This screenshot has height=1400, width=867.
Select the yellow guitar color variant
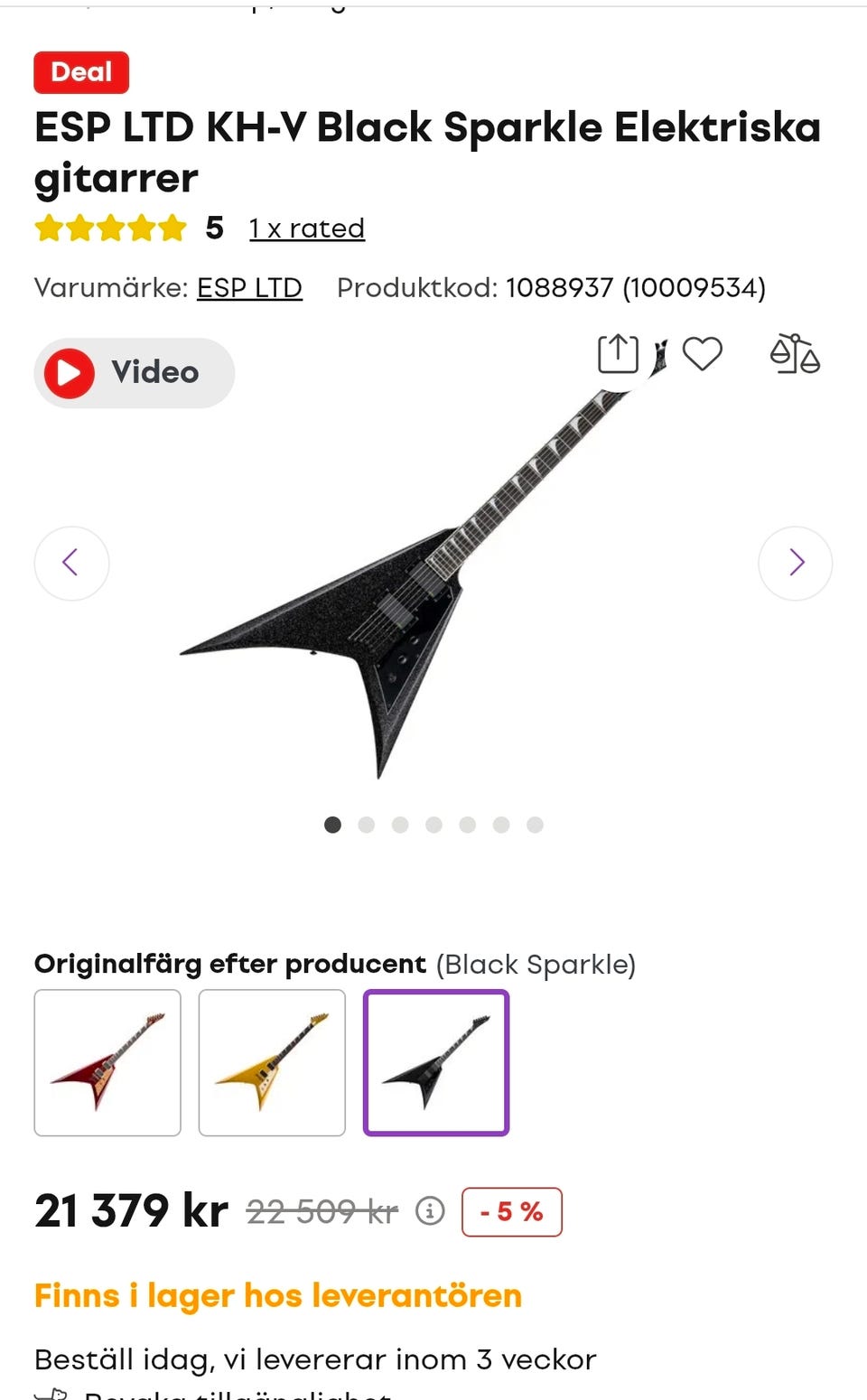tap(272, 1062)
